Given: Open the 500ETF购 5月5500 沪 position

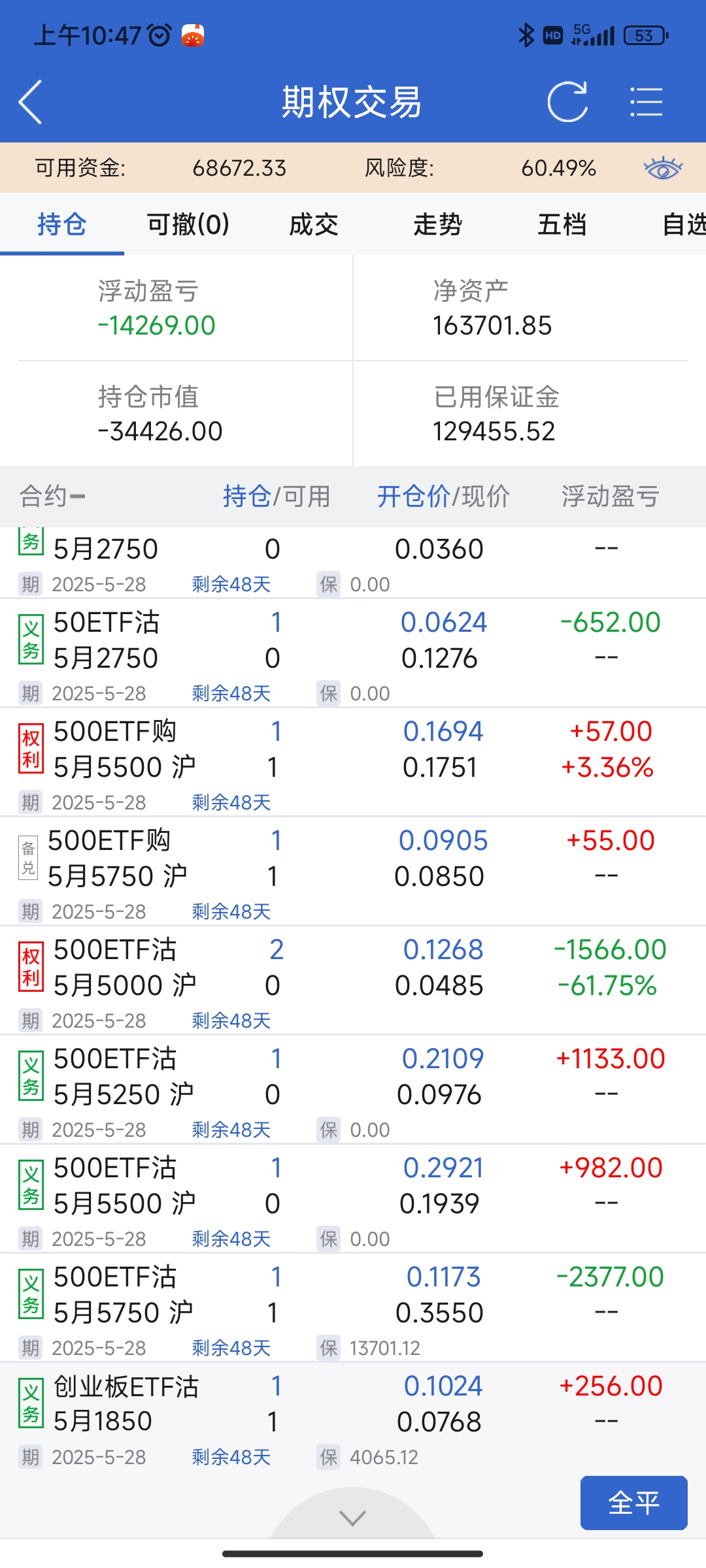Looking at the screenshot, I should click(x=124, y=749).
